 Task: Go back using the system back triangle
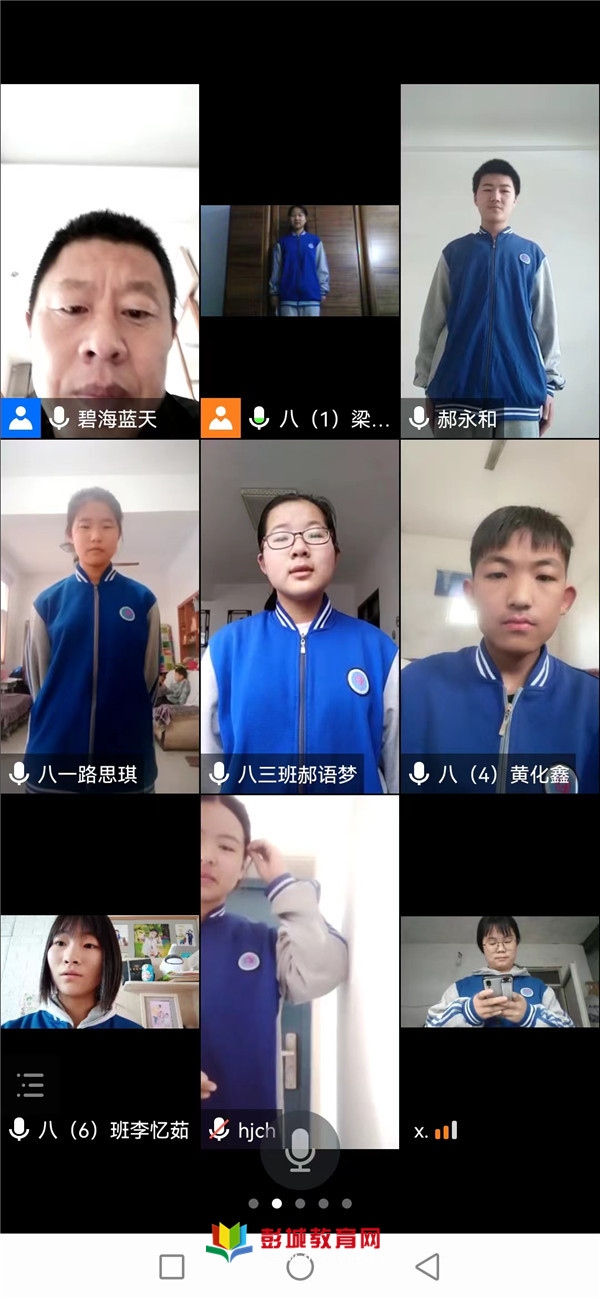428,1267
